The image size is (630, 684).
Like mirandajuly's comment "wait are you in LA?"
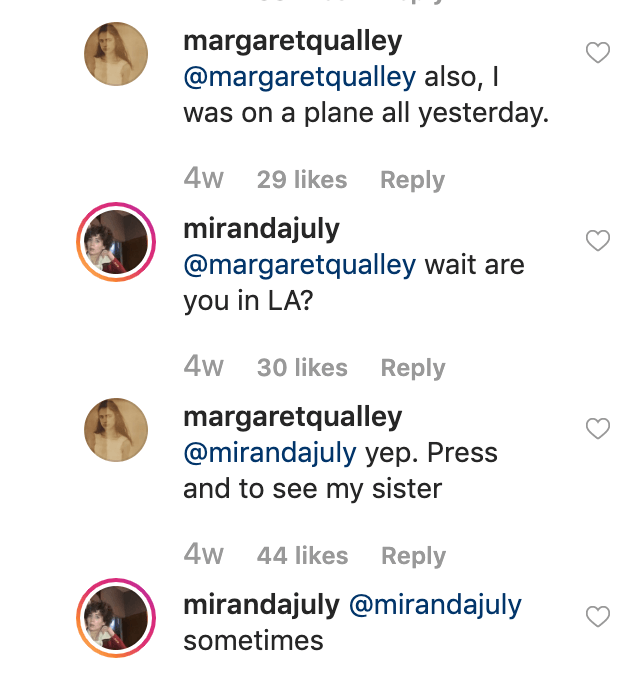(x=597, y=241)
